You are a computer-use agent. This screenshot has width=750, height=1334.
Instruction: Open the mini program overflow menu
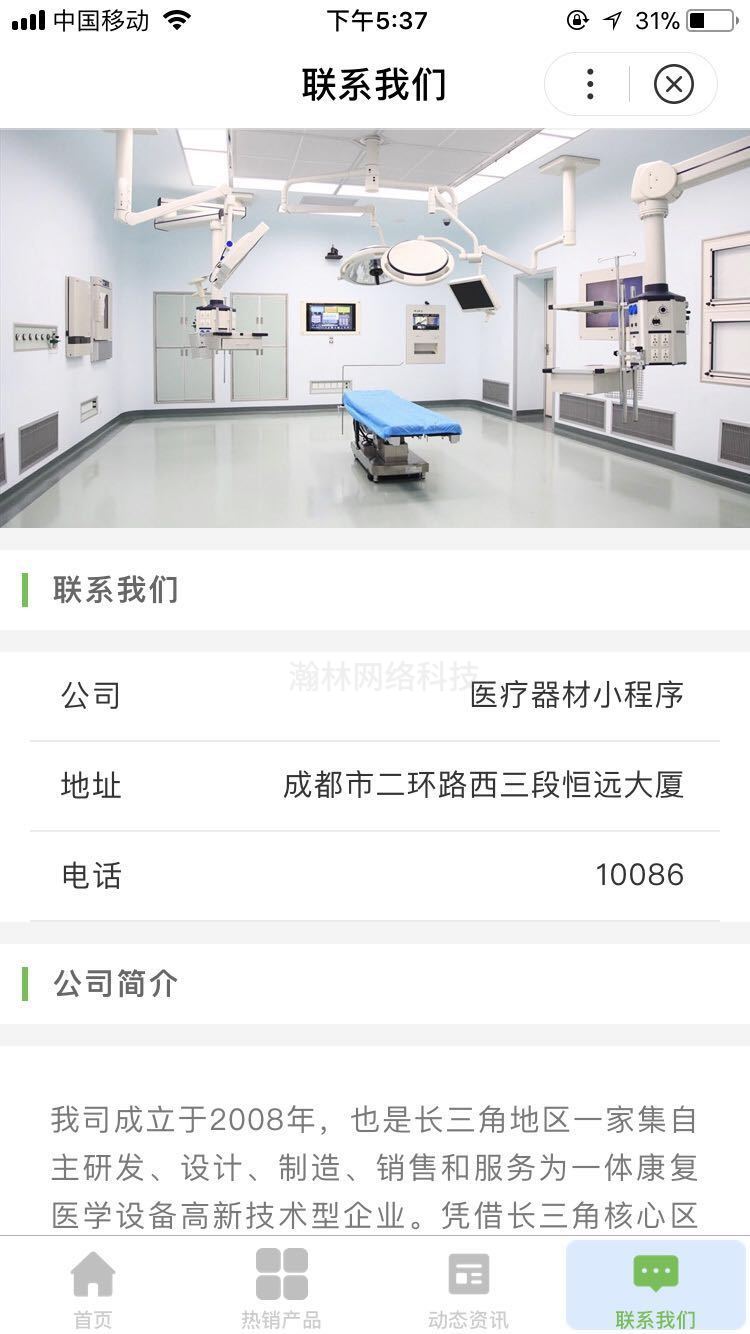point(590,85)
